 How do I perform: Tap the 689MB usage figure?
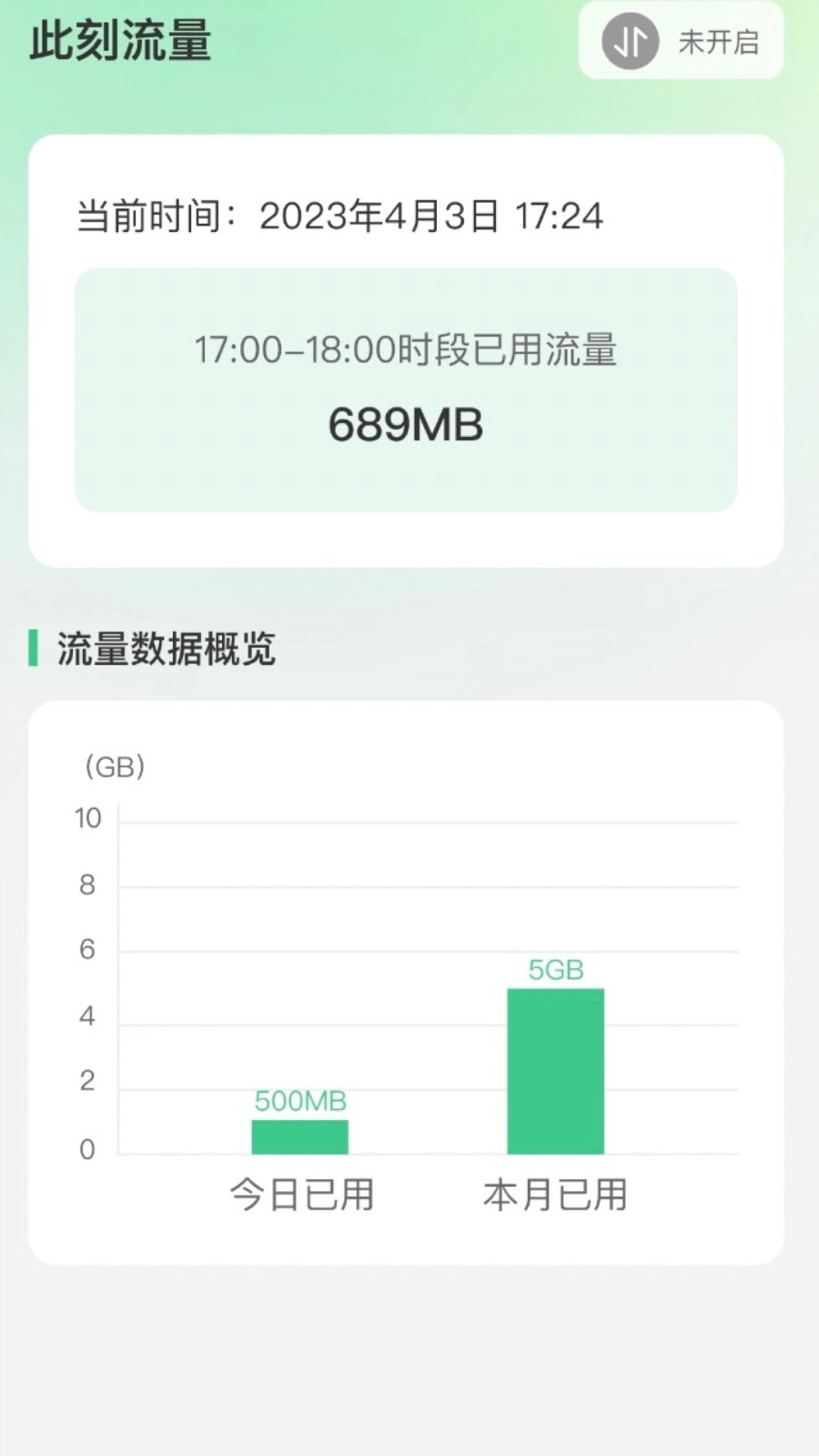pyautogui.click(x=406, y=424)
